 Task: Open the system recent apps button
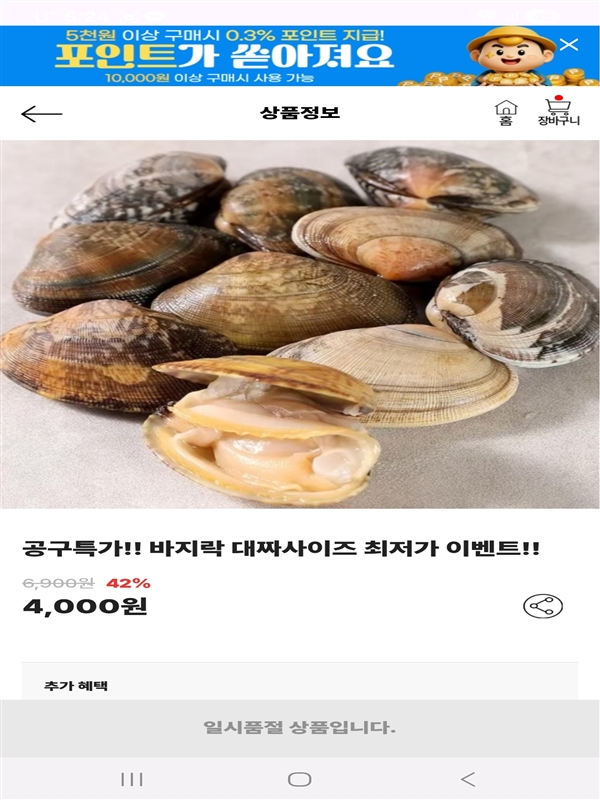[x=132, y=779]
